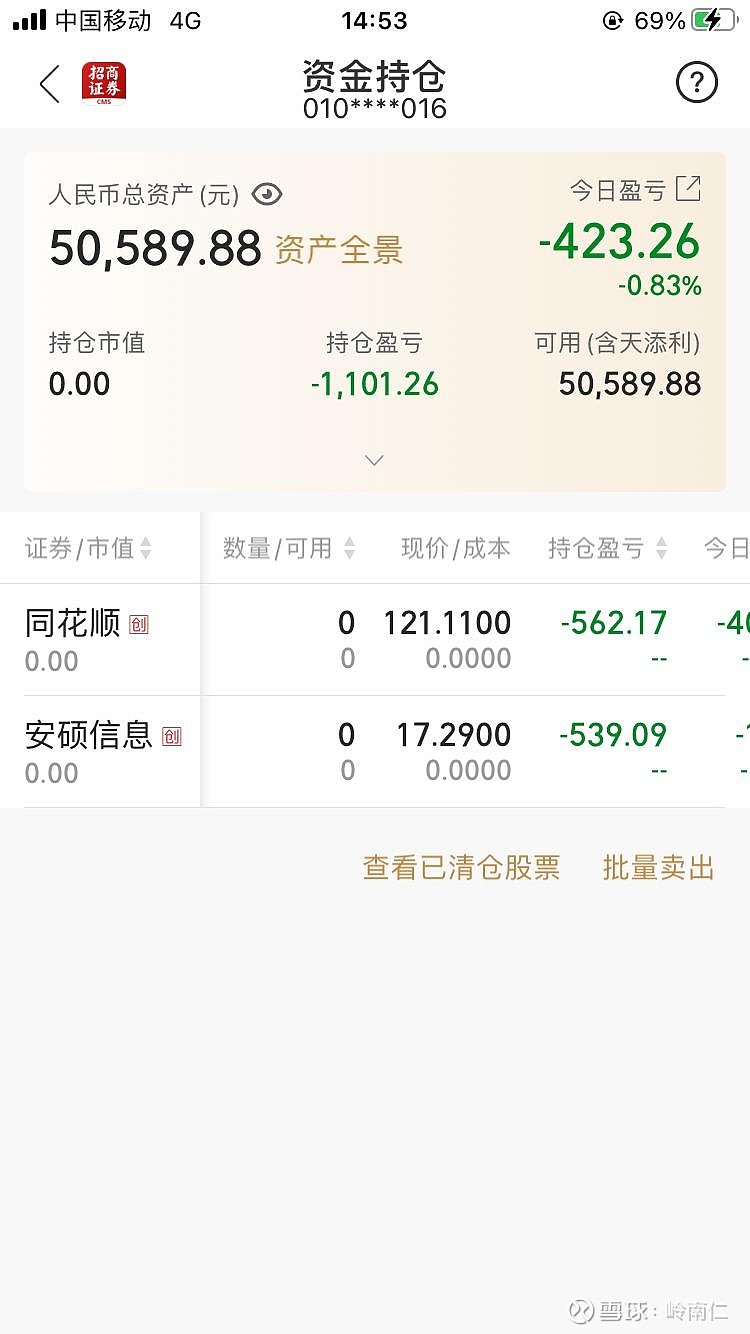
Task: Sort by 数量/可用 column
Action: (289, 548)
